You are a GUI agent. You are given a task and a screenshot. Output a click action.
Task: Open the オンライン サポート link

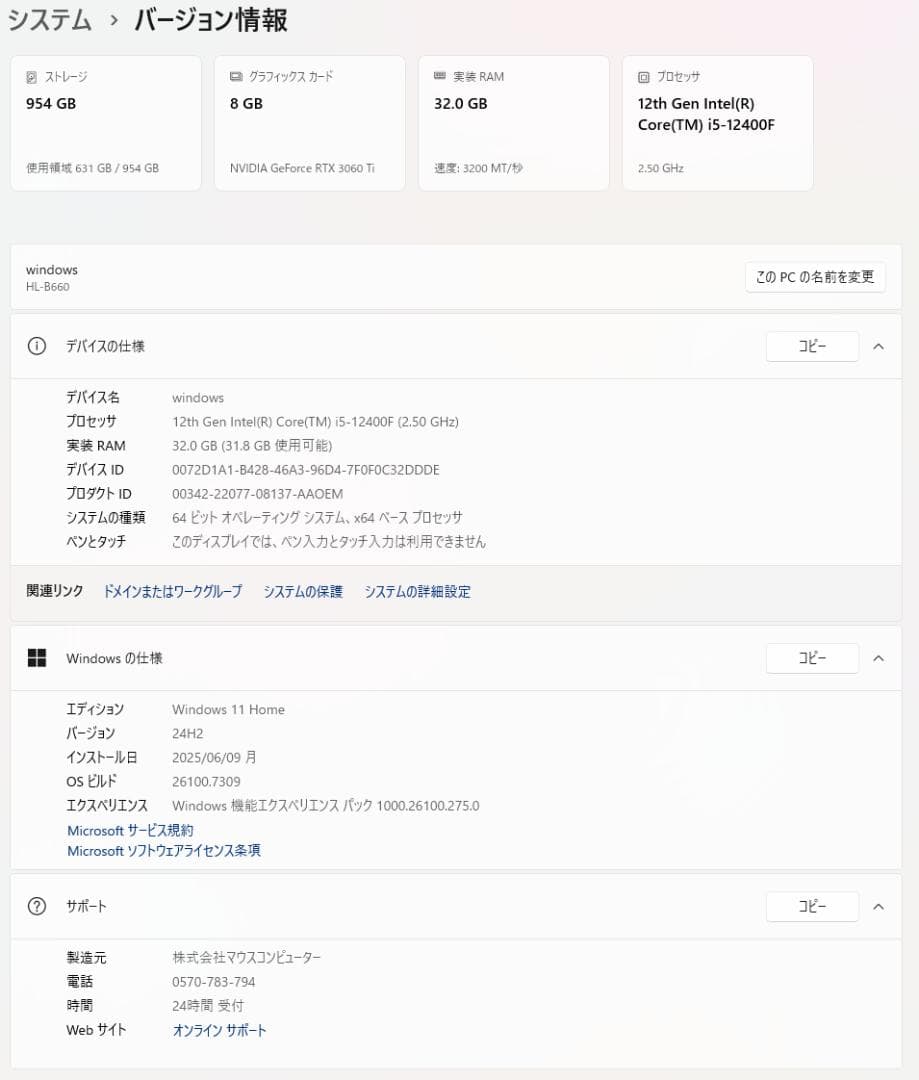click(x=219, y=1030)
